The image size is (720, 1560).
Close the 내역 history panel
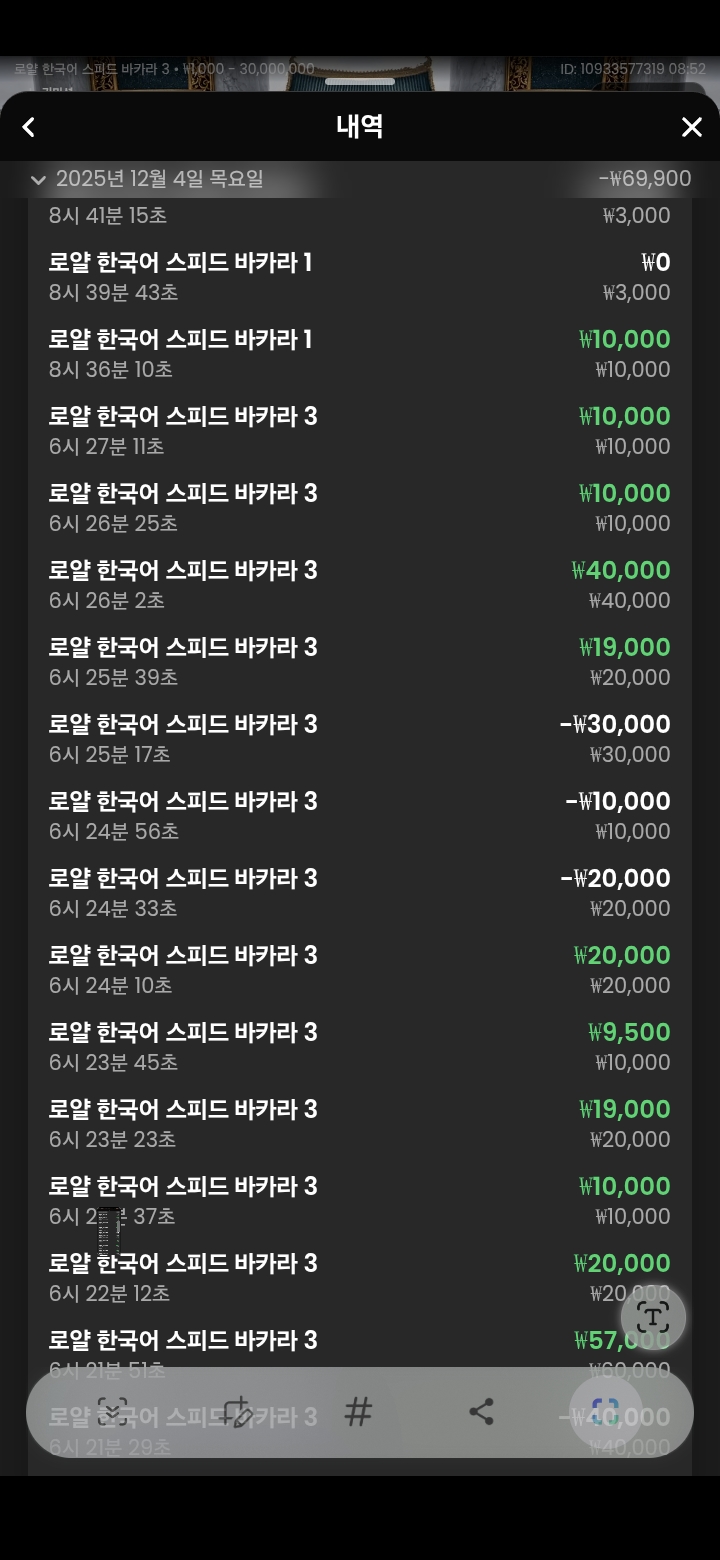coord(691,127)
